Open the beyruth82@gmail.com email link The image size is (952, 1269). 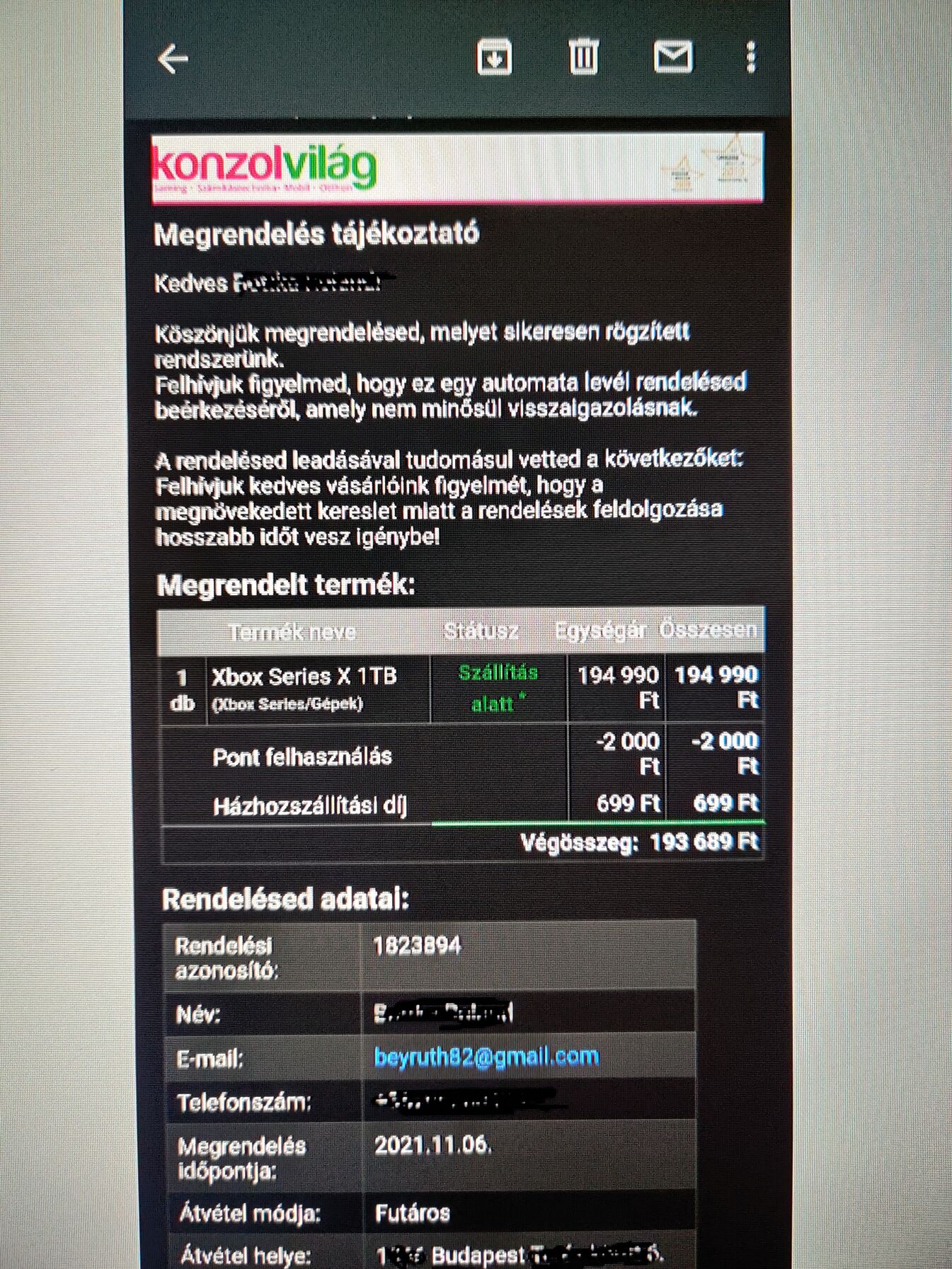pos(486,1057)
